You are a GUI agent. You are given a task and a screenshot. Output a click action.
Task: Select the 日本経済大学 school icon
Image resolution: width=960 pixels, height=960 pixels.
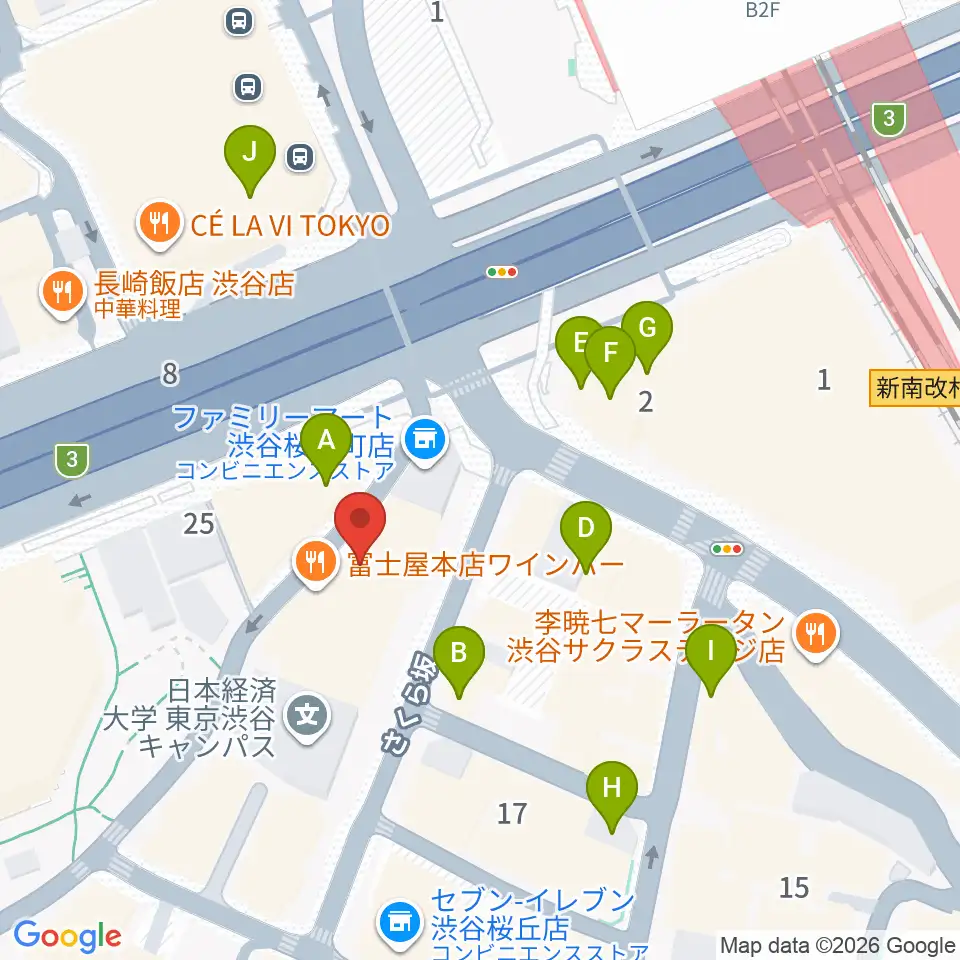307,717
